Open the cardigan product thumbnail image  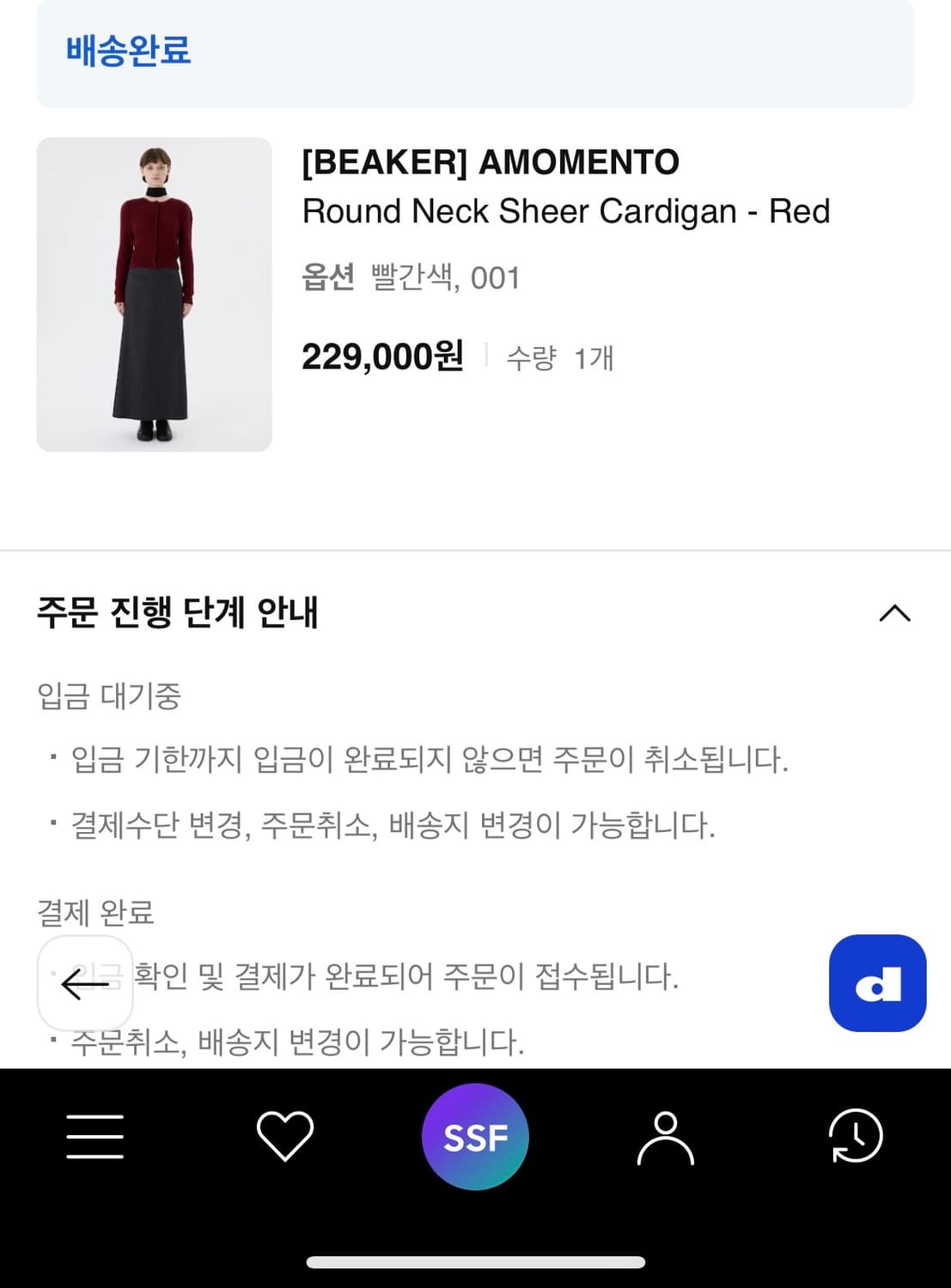[x=153, y=294]
